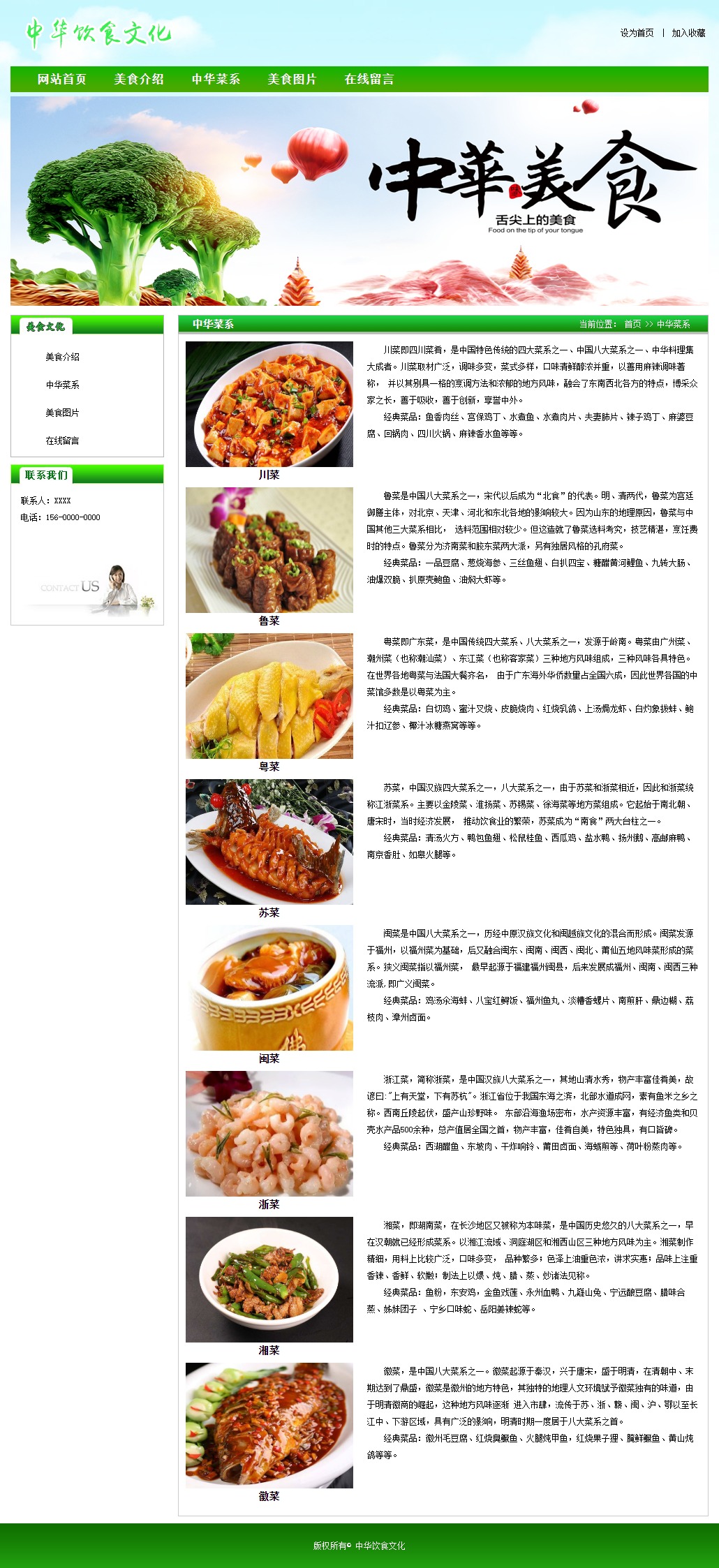This screenshot has width=719, height=1568.
Task: Select 美食介绍 in the sidebar menu
Action: [63, 357]
